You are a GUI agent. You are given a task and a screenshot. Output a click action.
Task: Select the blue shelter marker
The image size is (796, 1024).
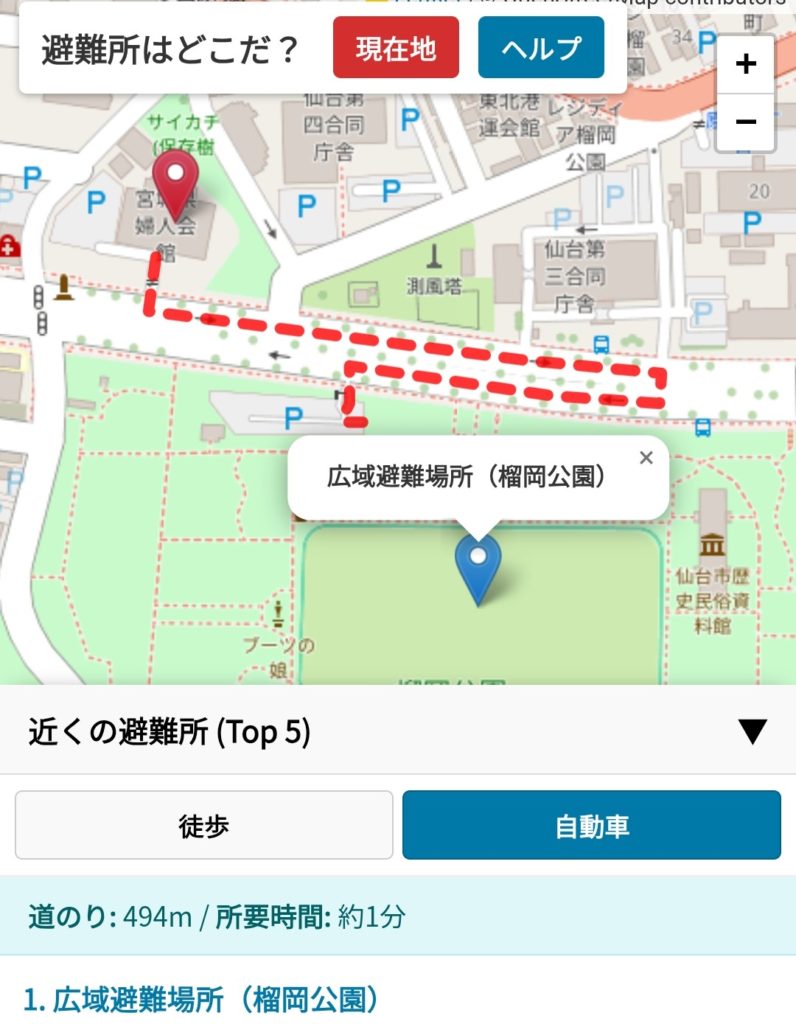click(x=478, y=566)
